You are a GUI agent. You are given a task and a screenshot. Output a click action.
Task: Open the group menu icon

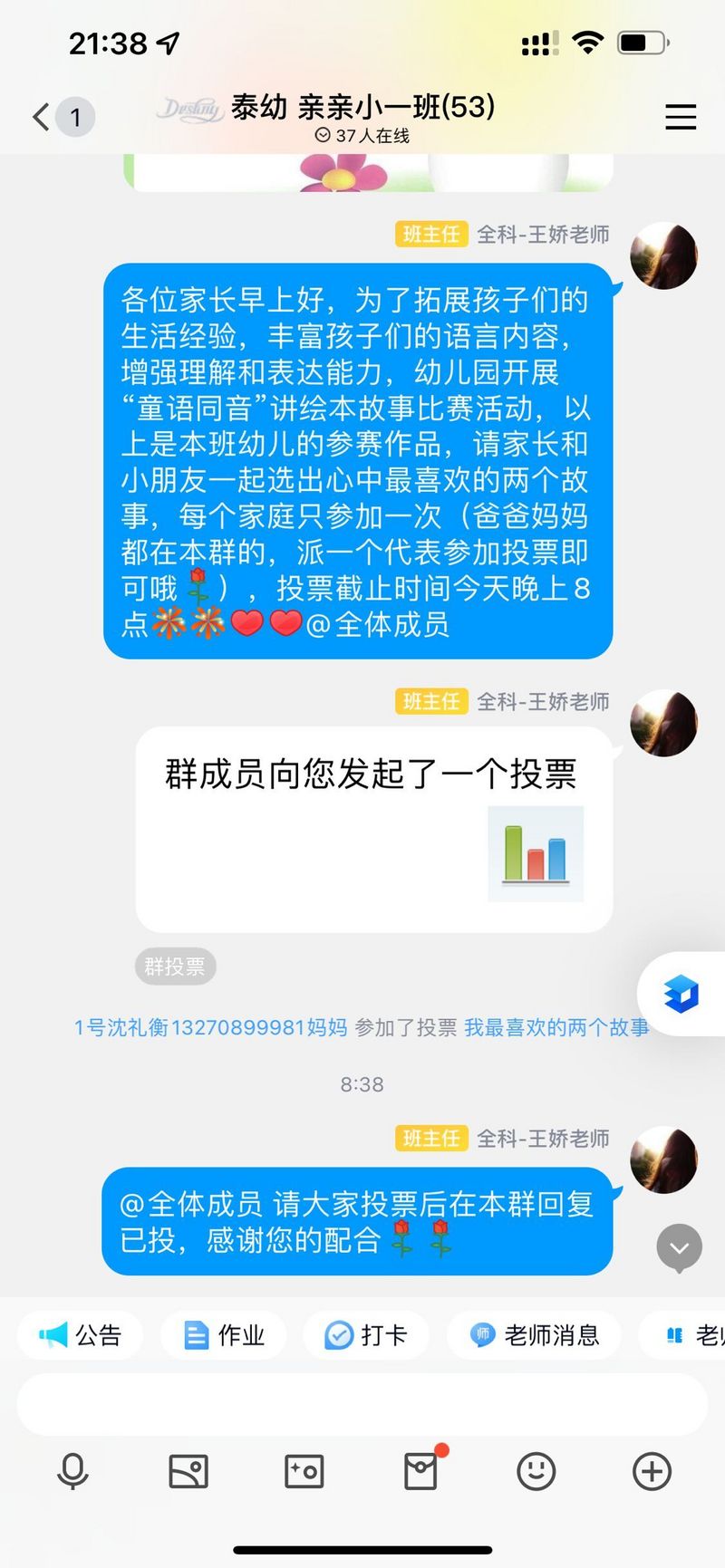[681, 117]
